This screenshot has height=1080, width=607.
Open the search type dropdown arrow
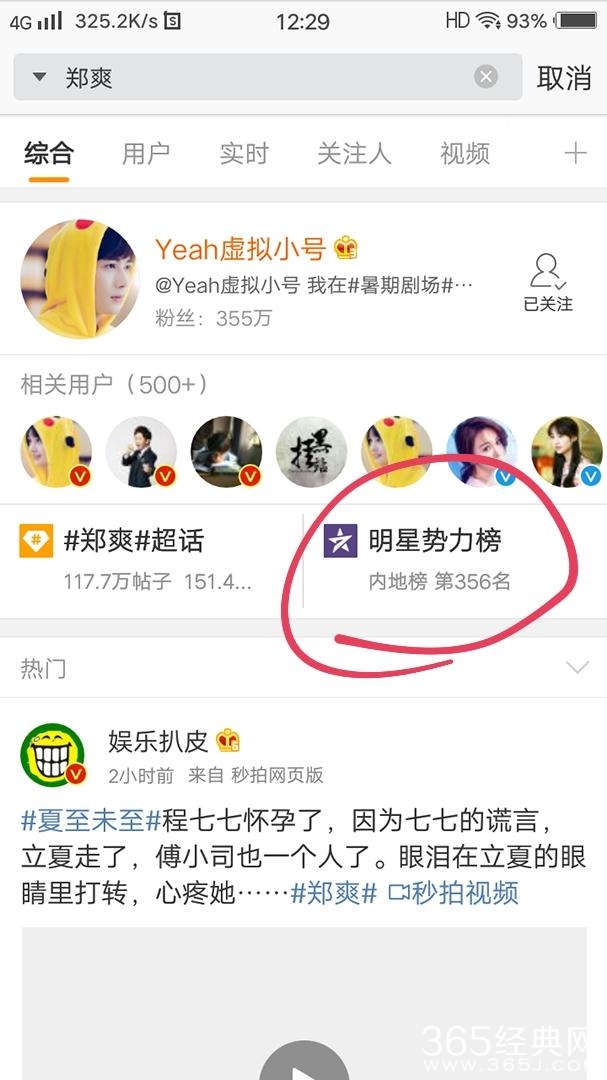39,77
